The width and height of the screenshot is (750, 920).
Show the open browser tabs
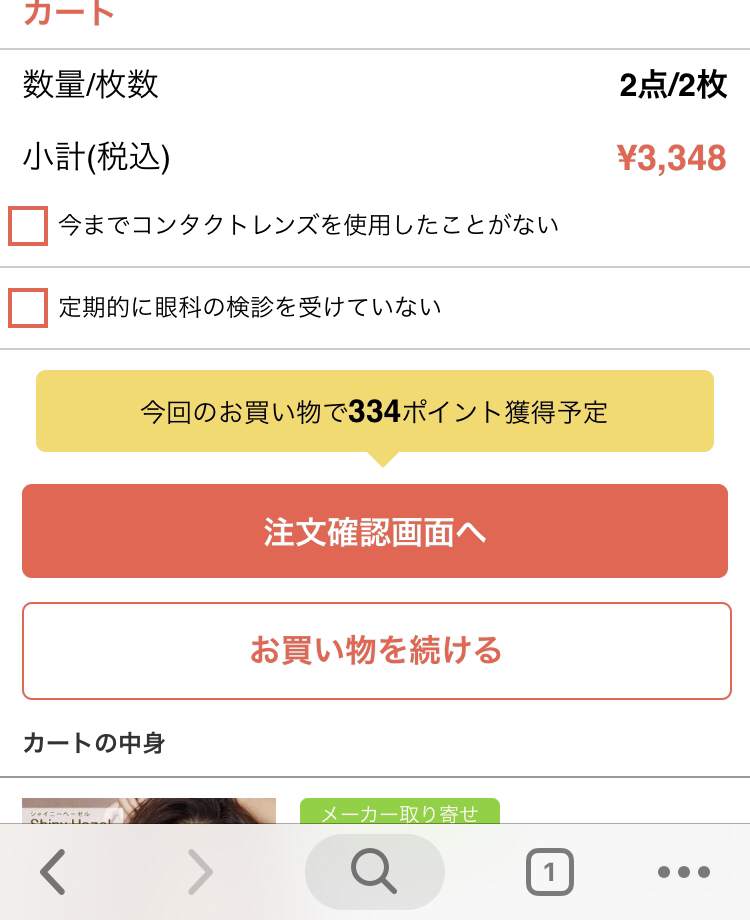pyautogui.click(x=549, y=873)
